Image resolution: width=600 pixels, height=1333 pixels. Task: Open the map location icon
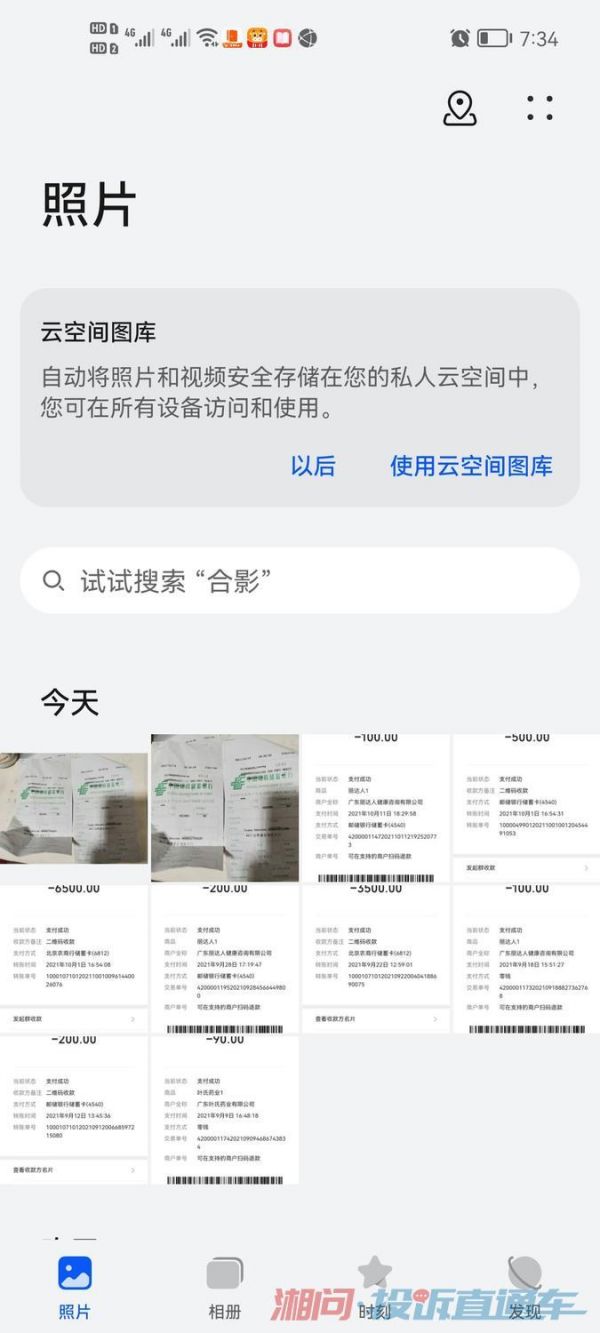pos(459,108)
